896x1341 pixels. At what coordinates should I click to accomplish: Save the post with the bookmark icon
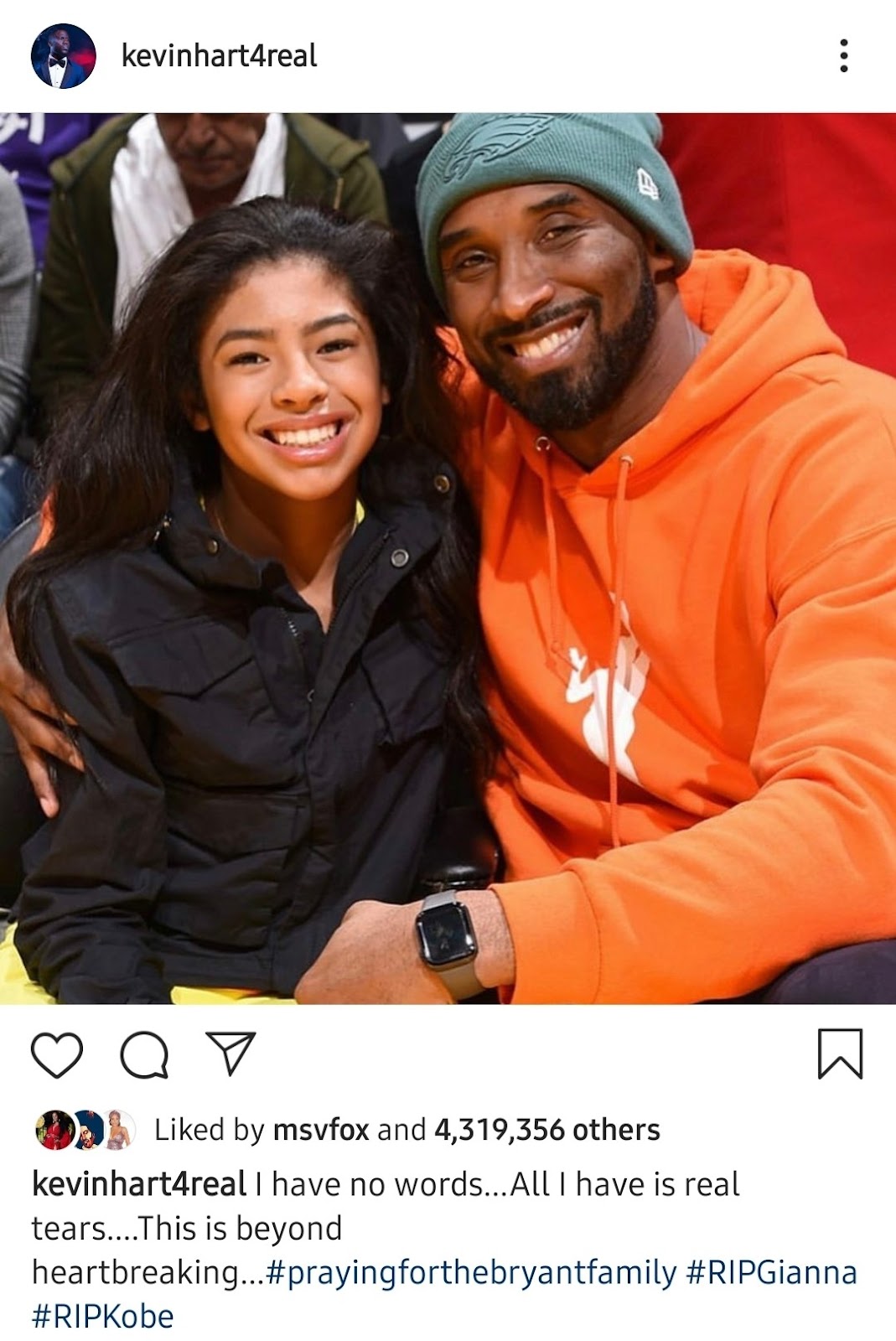point(839,1054)
